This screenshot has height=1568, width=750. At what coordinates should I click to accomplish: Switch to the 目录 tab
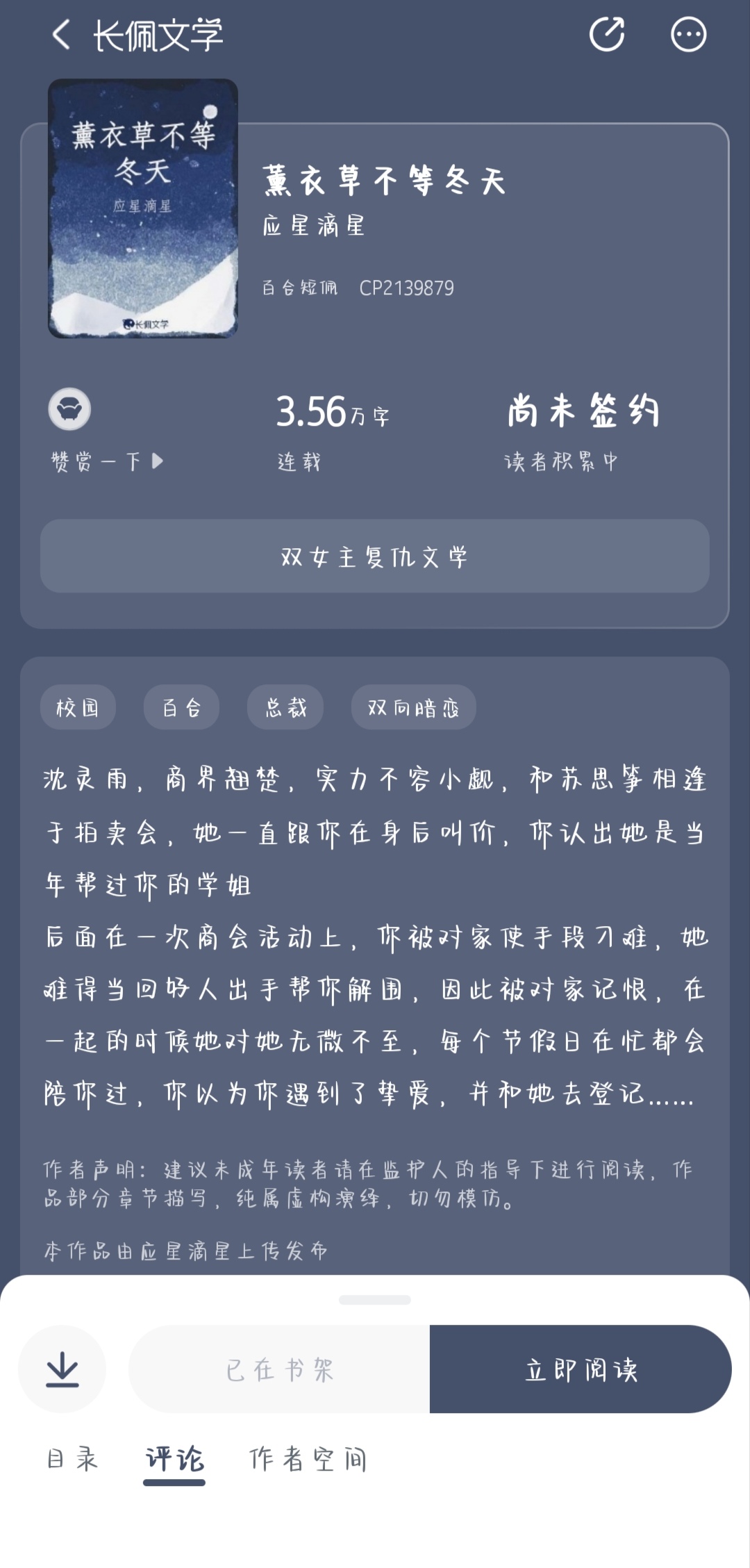click(72, 1459)
